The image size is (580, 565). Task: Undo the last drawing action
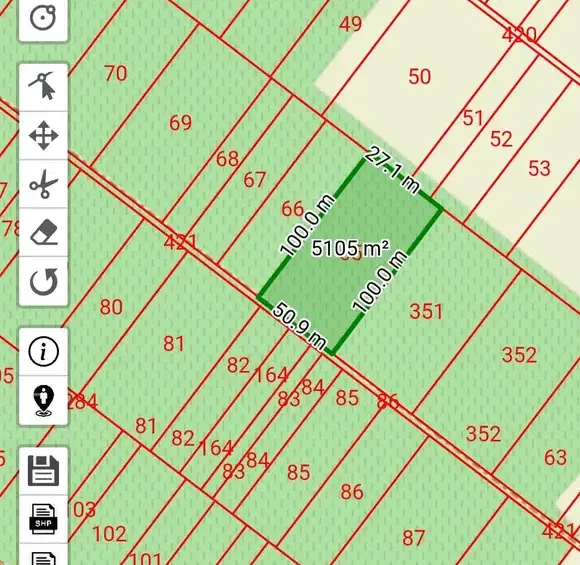coord(43,281)
